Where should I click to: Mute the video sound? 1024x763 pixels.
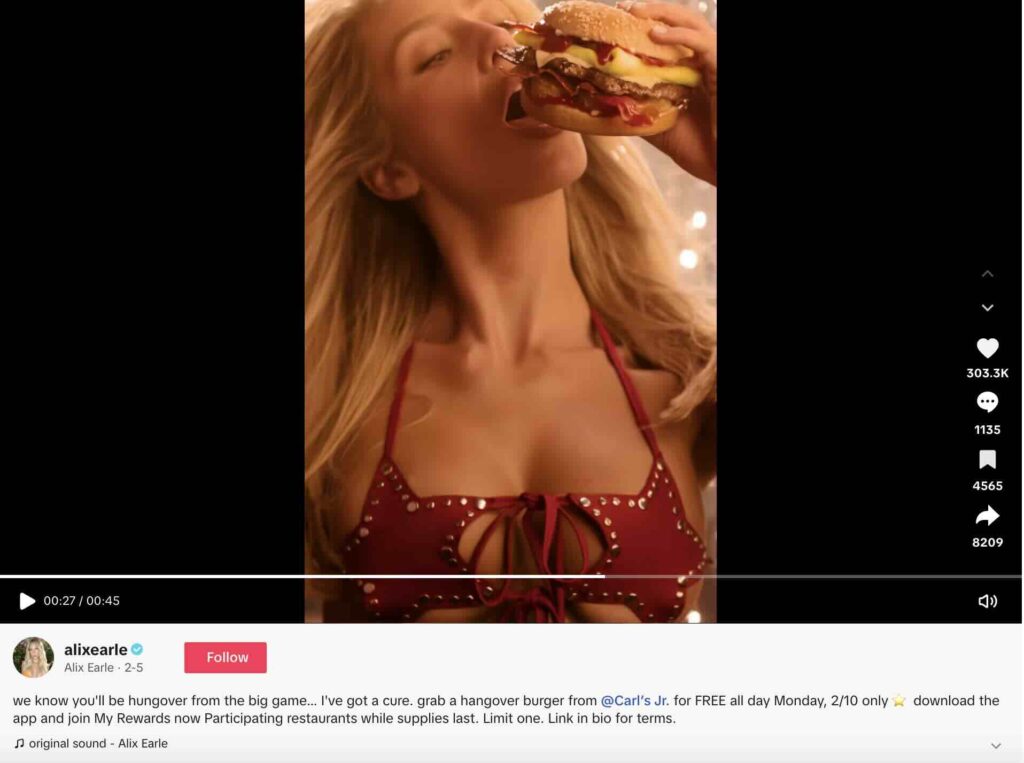click(987, 601)
